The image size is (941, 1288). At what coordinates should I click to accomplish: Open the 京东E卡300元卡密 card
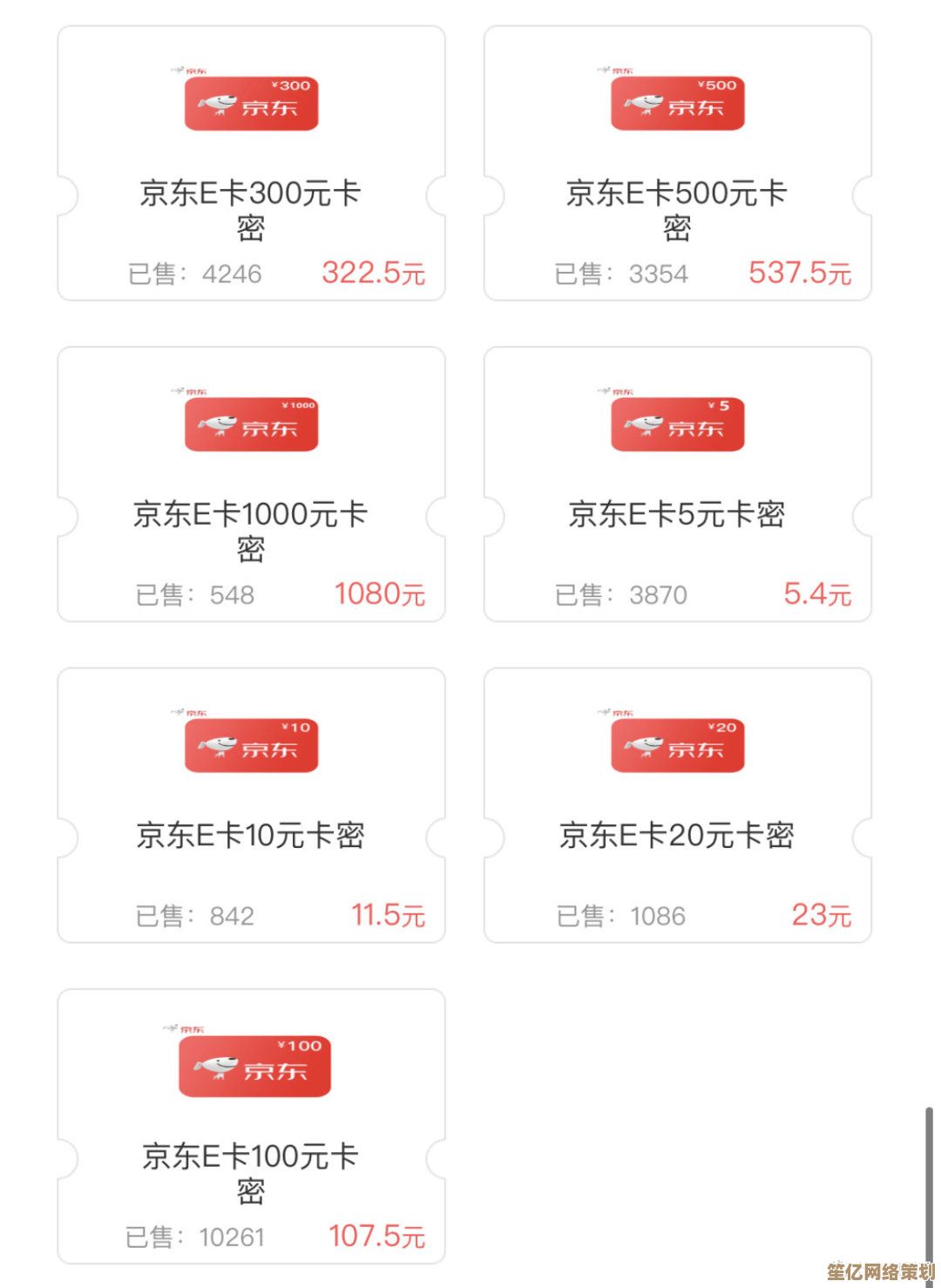point(251,164)
